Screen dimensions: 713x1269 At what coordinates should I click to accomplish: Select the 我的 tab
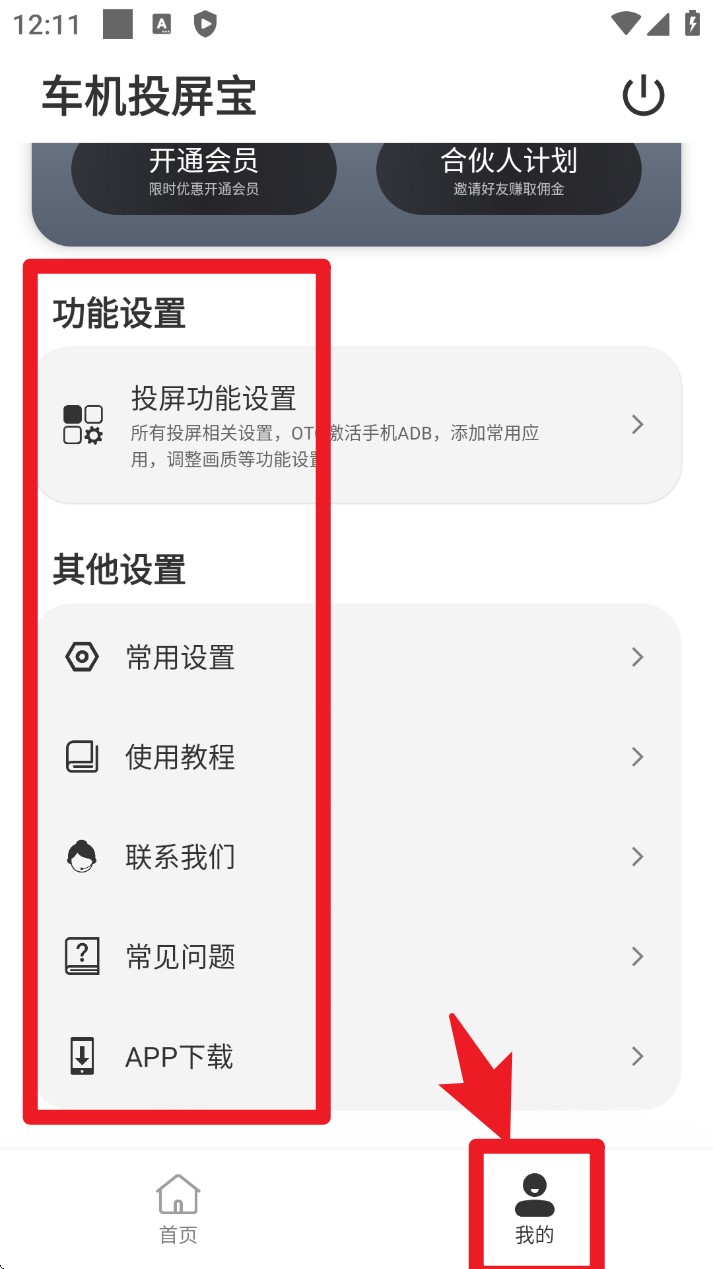pyautogui.click(x=535, y=1208)
